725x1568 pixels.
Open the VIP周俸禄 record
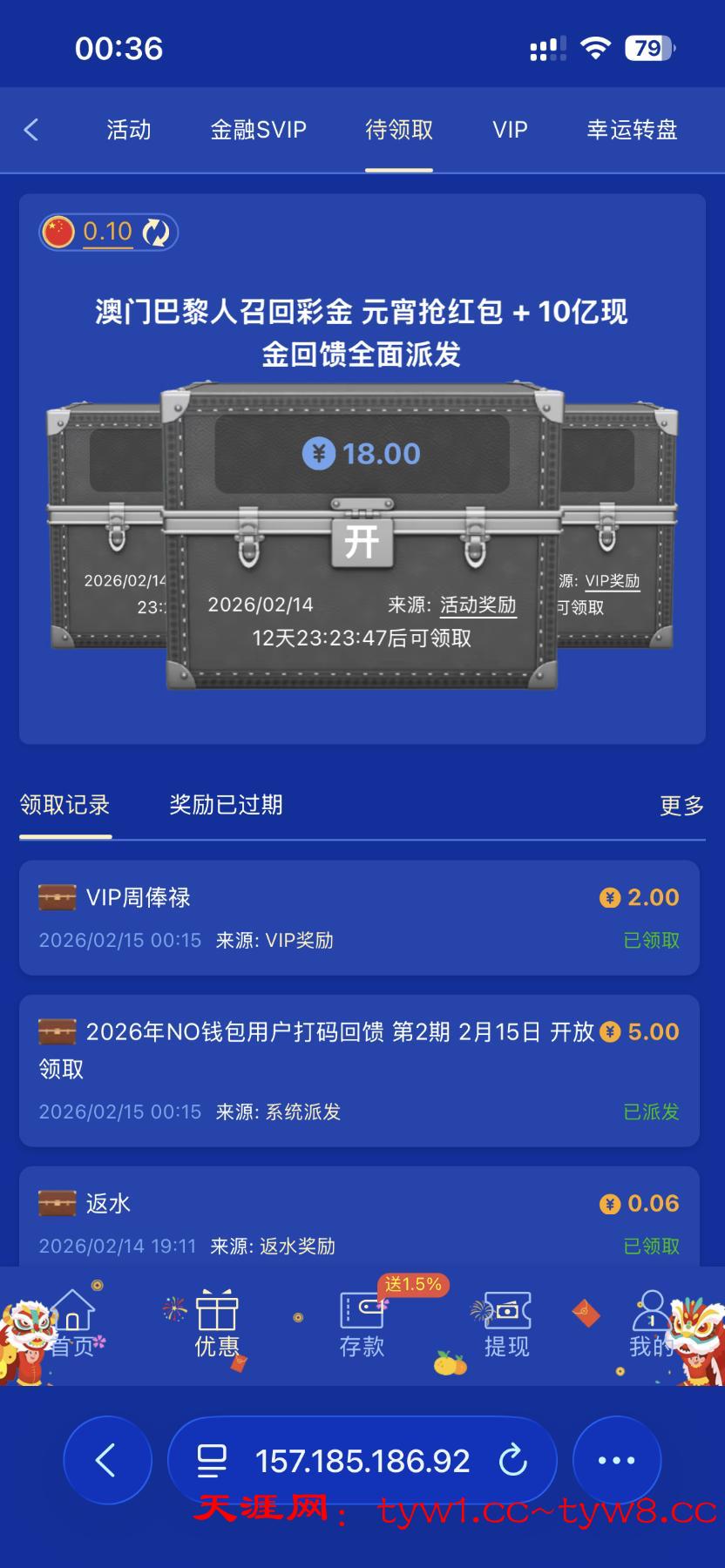pos(359,917)
